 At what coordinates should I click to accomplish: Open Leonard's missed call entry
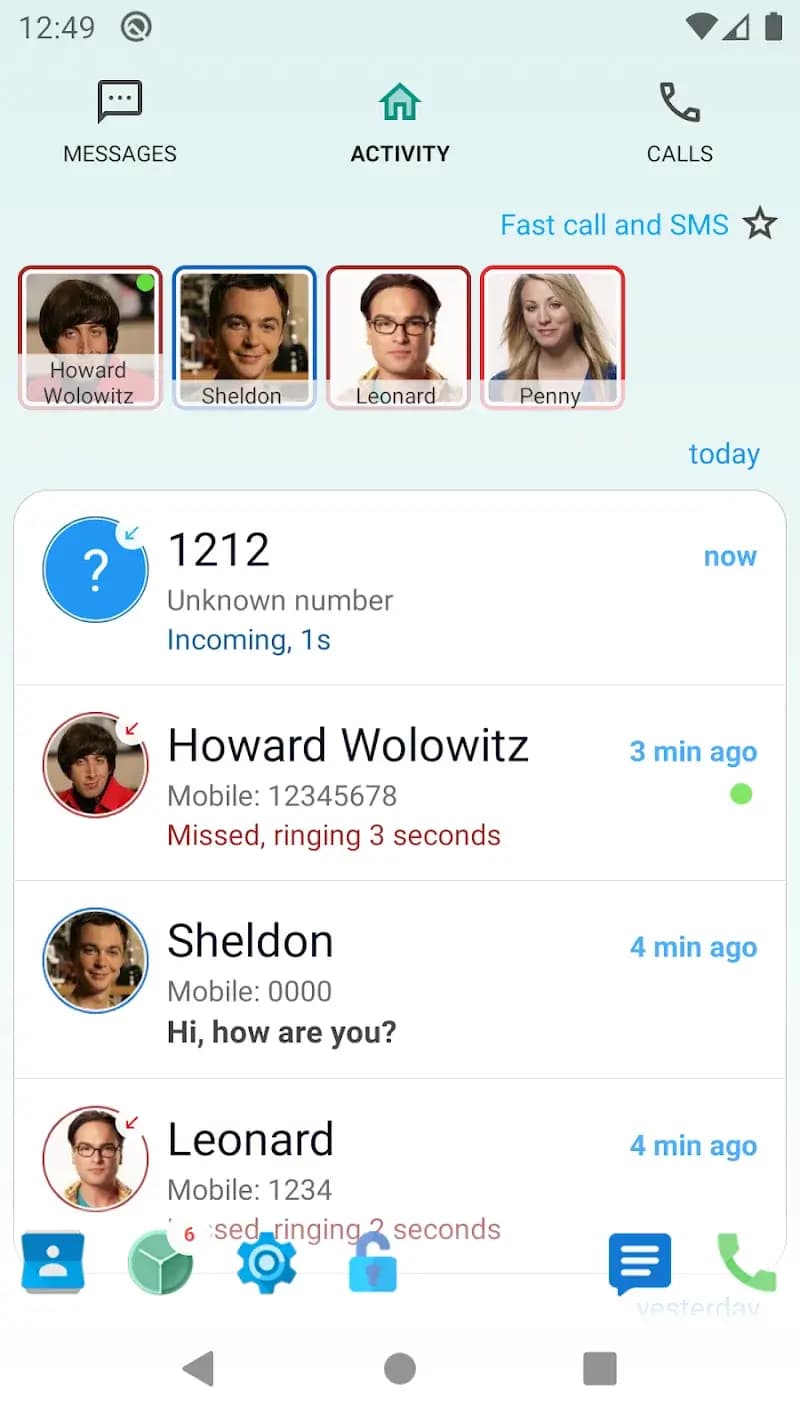tap(400, 1160)
